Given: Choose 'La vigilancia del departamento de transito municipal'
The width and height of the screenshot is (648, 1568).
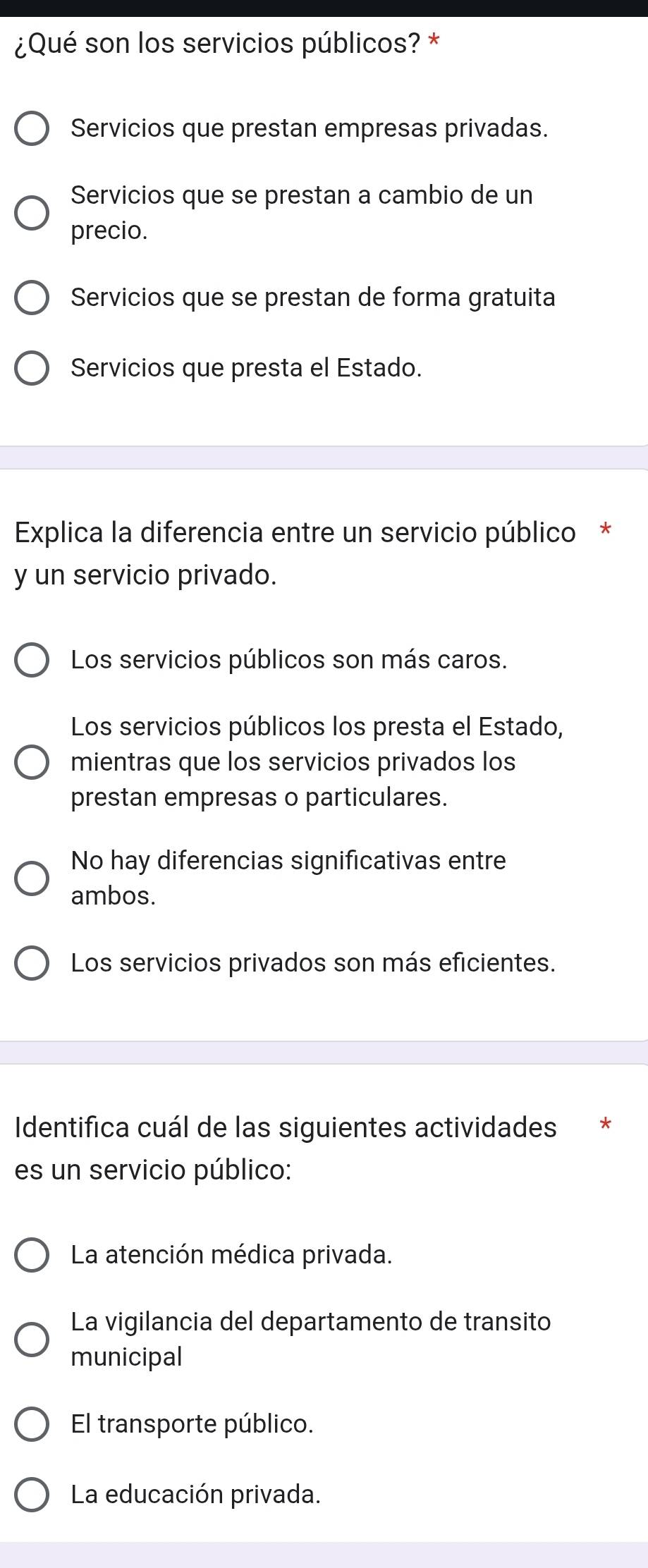Looking at the screenshot, I should (x=32, y=1340).
